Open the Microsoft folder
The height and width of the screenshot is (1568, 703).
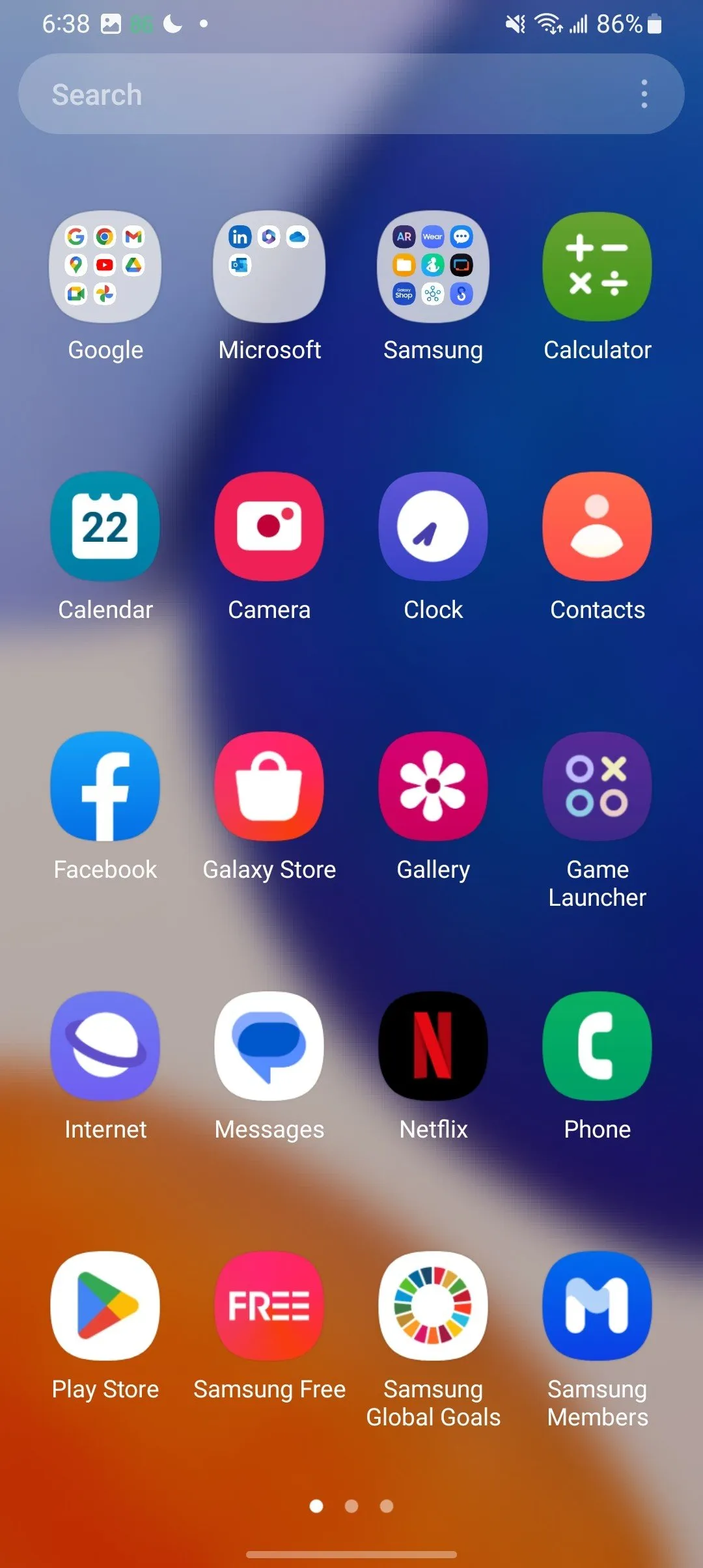(269, 266)
